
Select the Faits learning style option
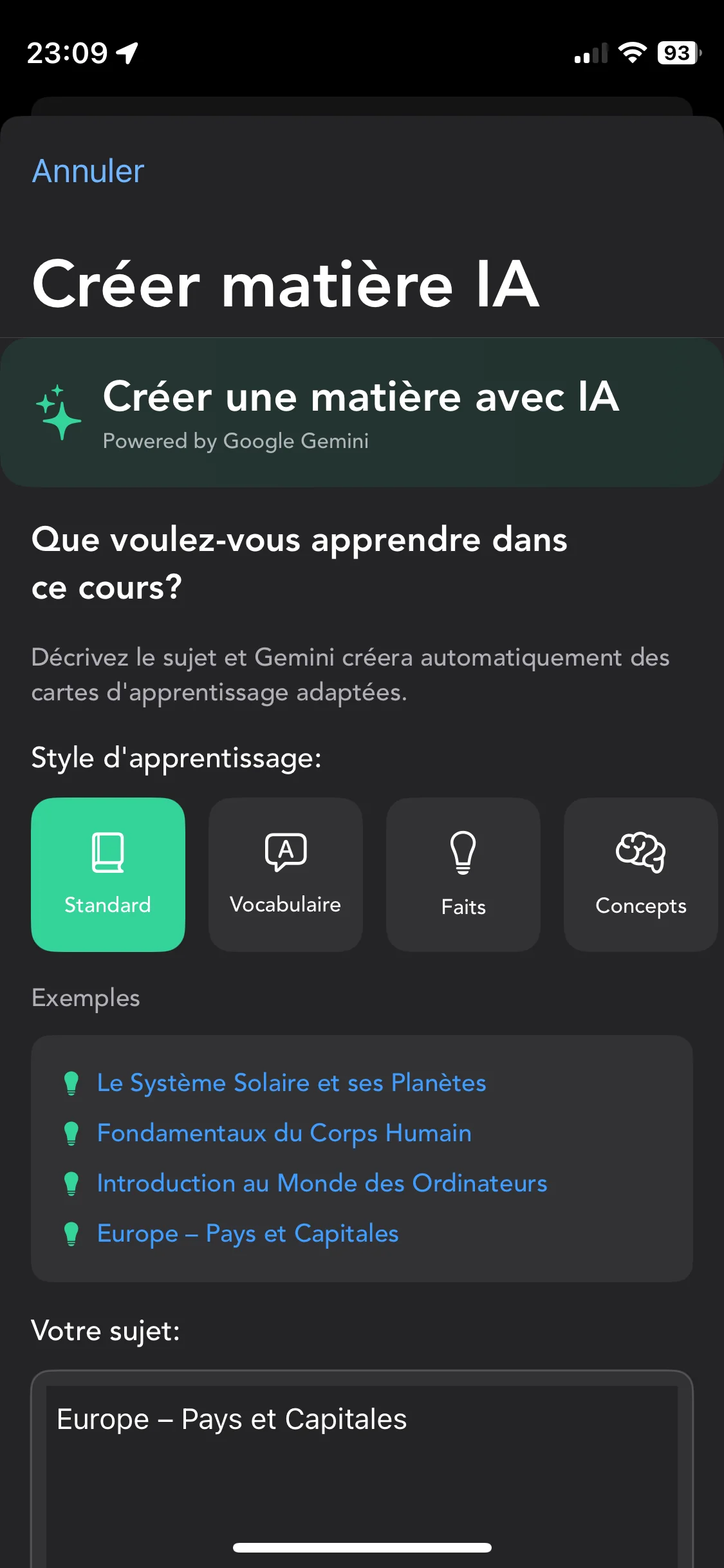click(463, 875)
